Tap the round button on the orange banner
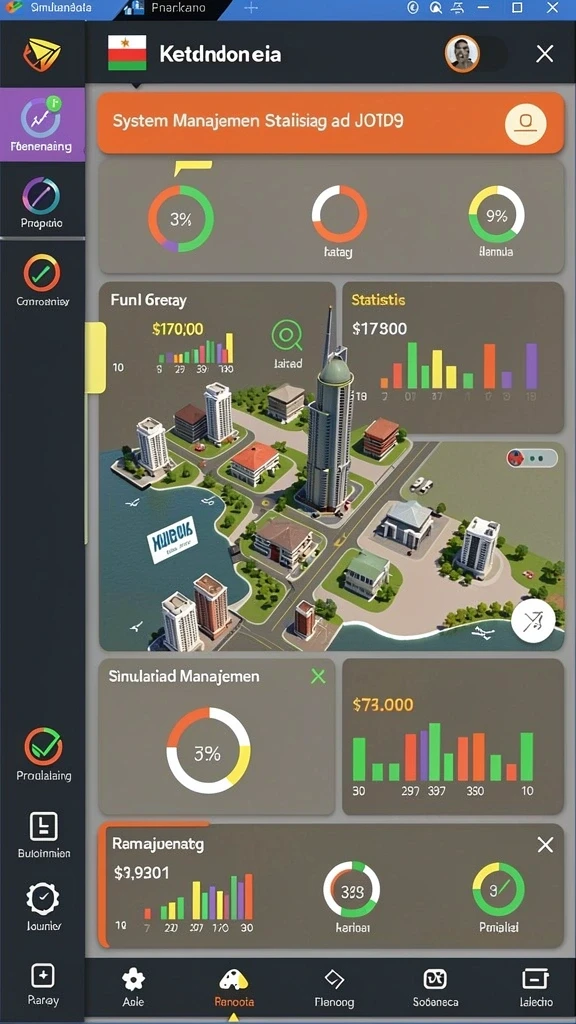Image resolution: width=576 pixels, height=1024 pixels. (525, 123)
